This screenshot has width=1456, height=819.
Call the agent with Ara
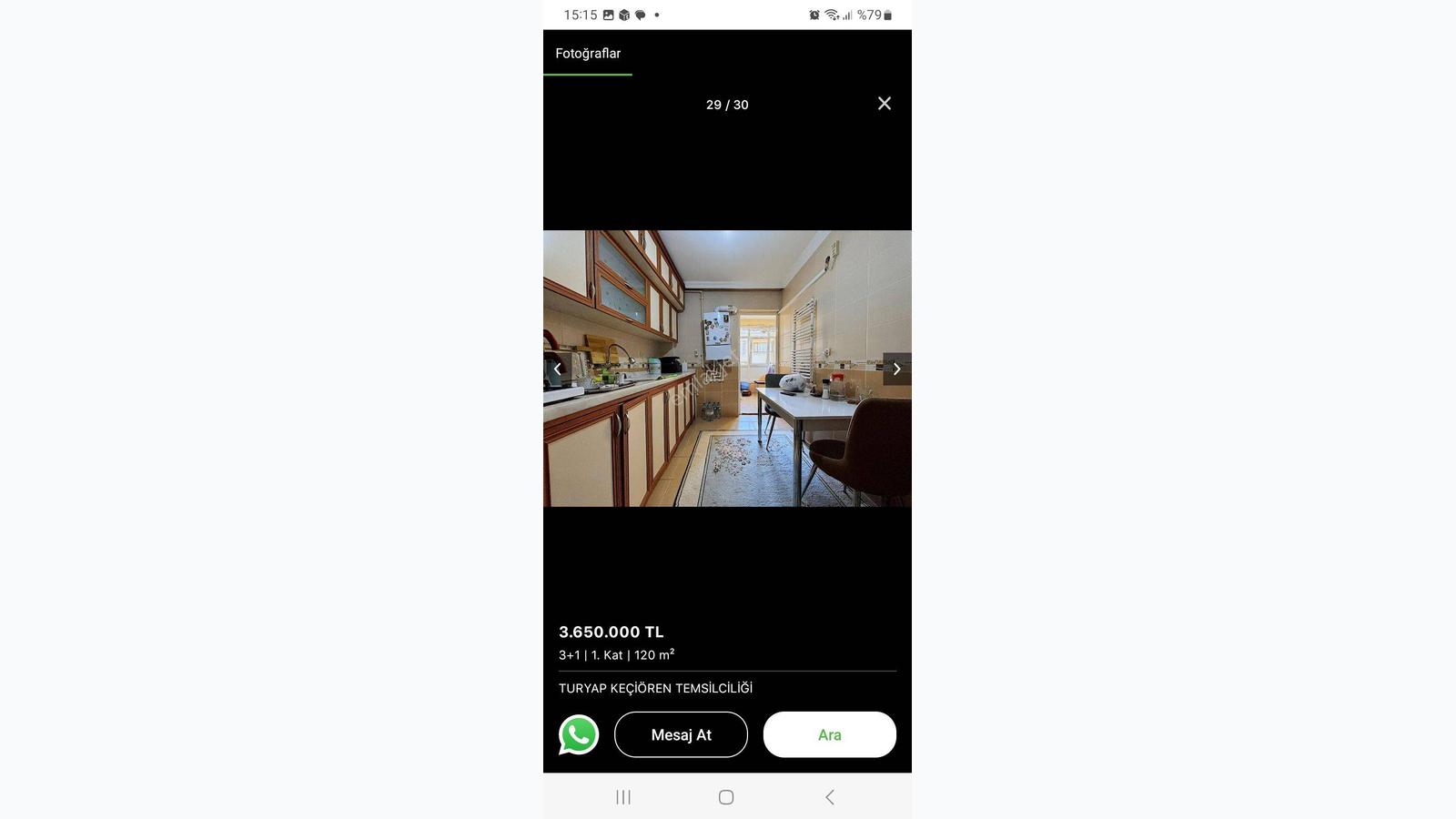click(x=829, y=734)
